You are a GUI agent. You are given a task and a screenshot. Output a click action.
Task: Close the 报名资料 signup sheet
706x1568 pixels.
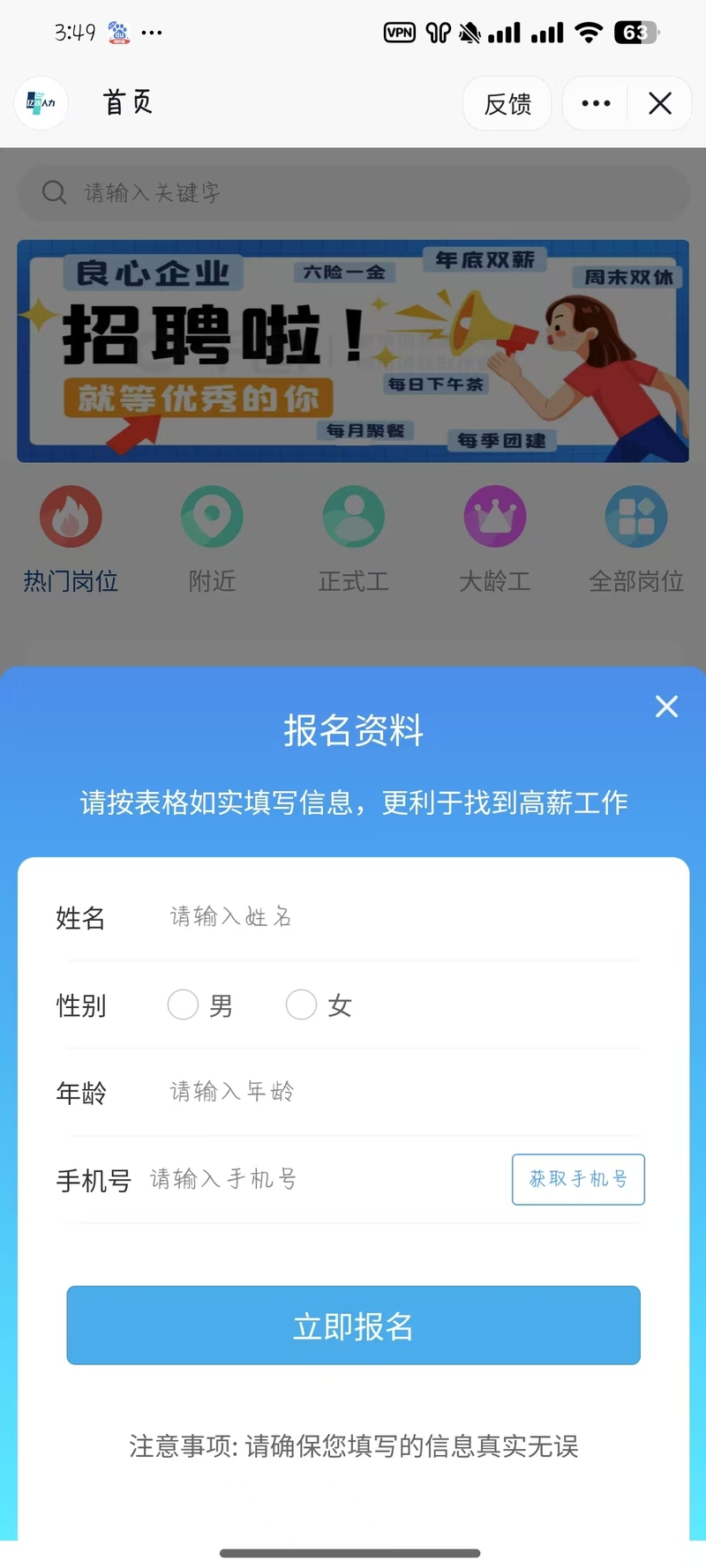[666, 706]
